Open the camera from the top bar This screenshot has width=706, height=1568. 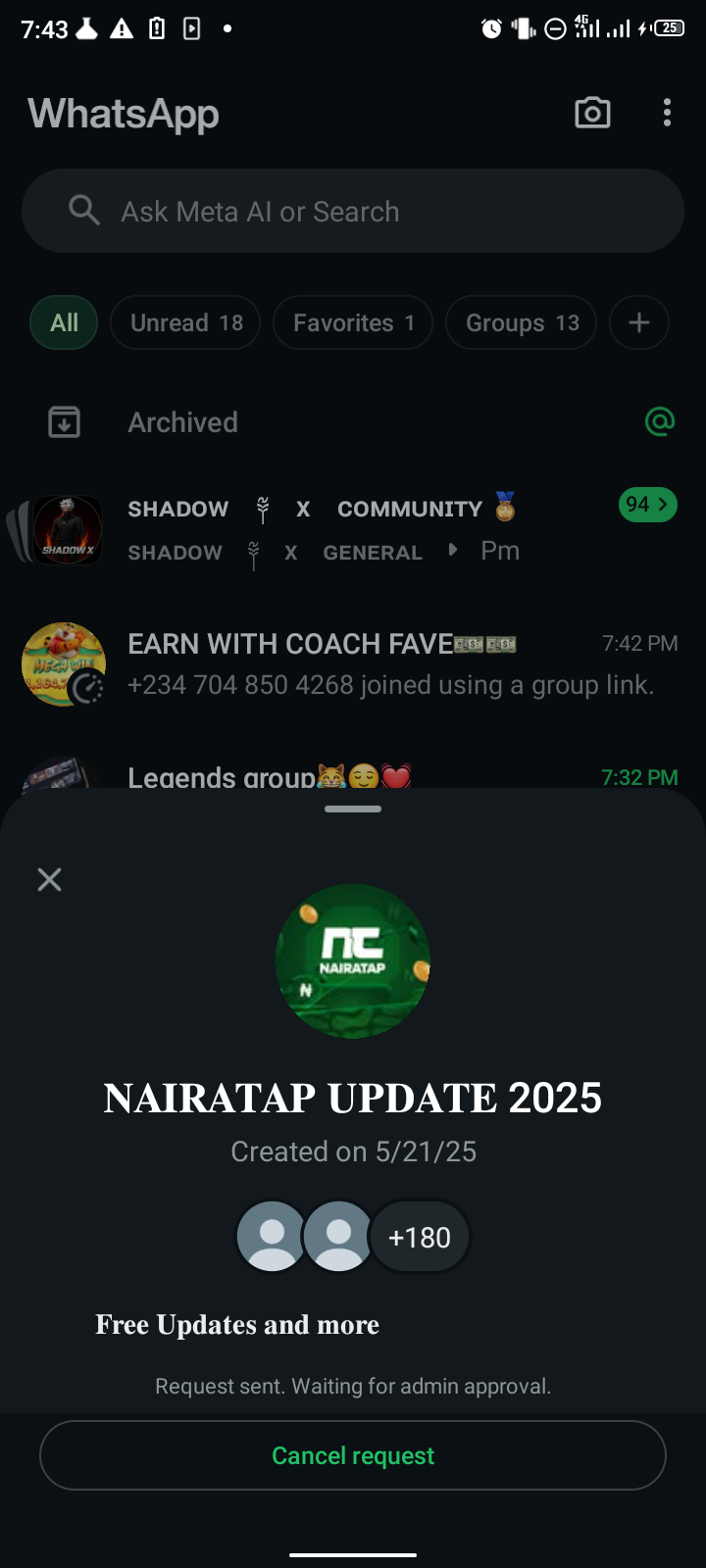[x=592, y=114]
